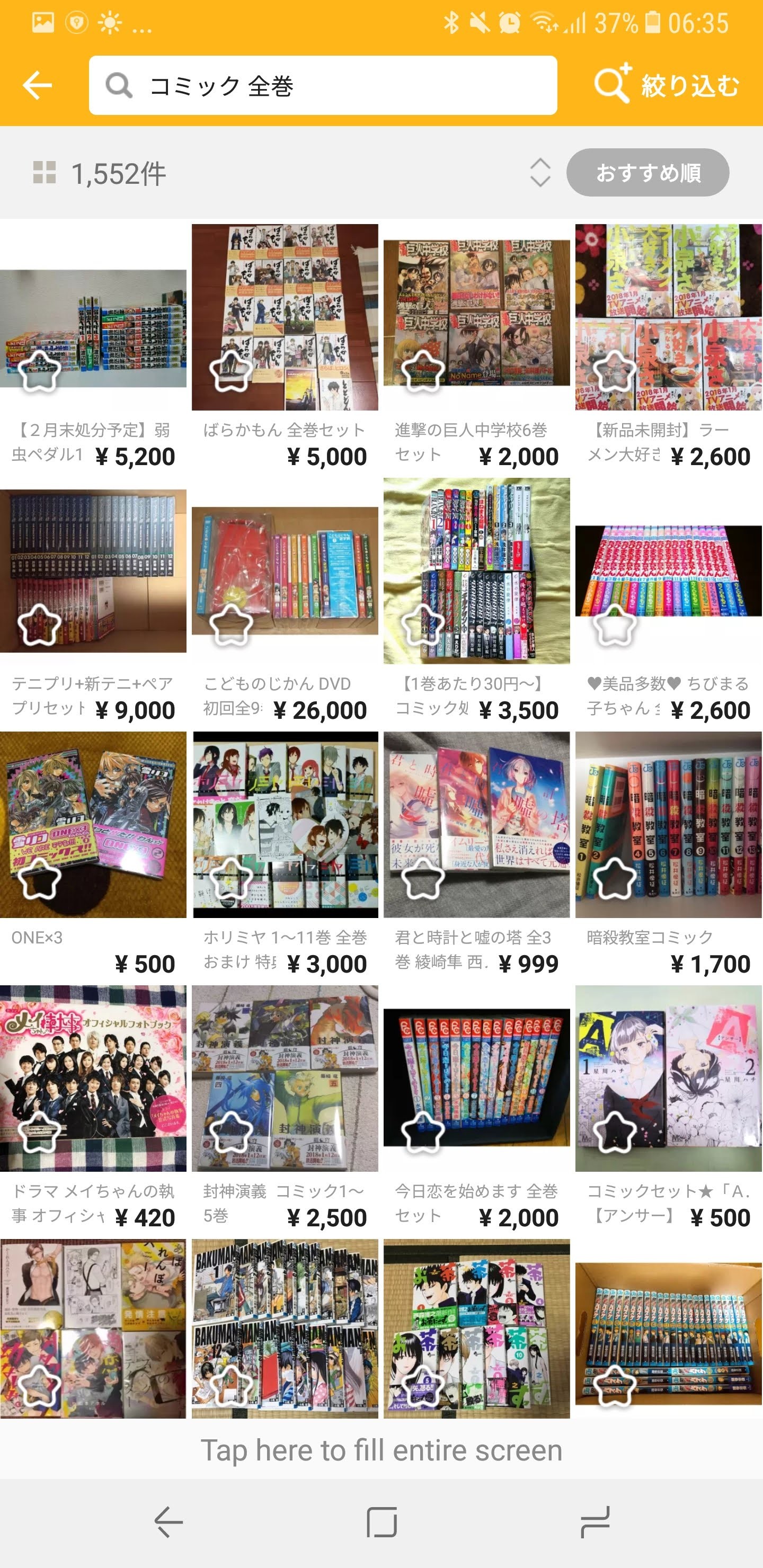Open the ホリミヤ 1〜11巻 listing
This screenshot has width=763, height=1568.
pos(285,825)
